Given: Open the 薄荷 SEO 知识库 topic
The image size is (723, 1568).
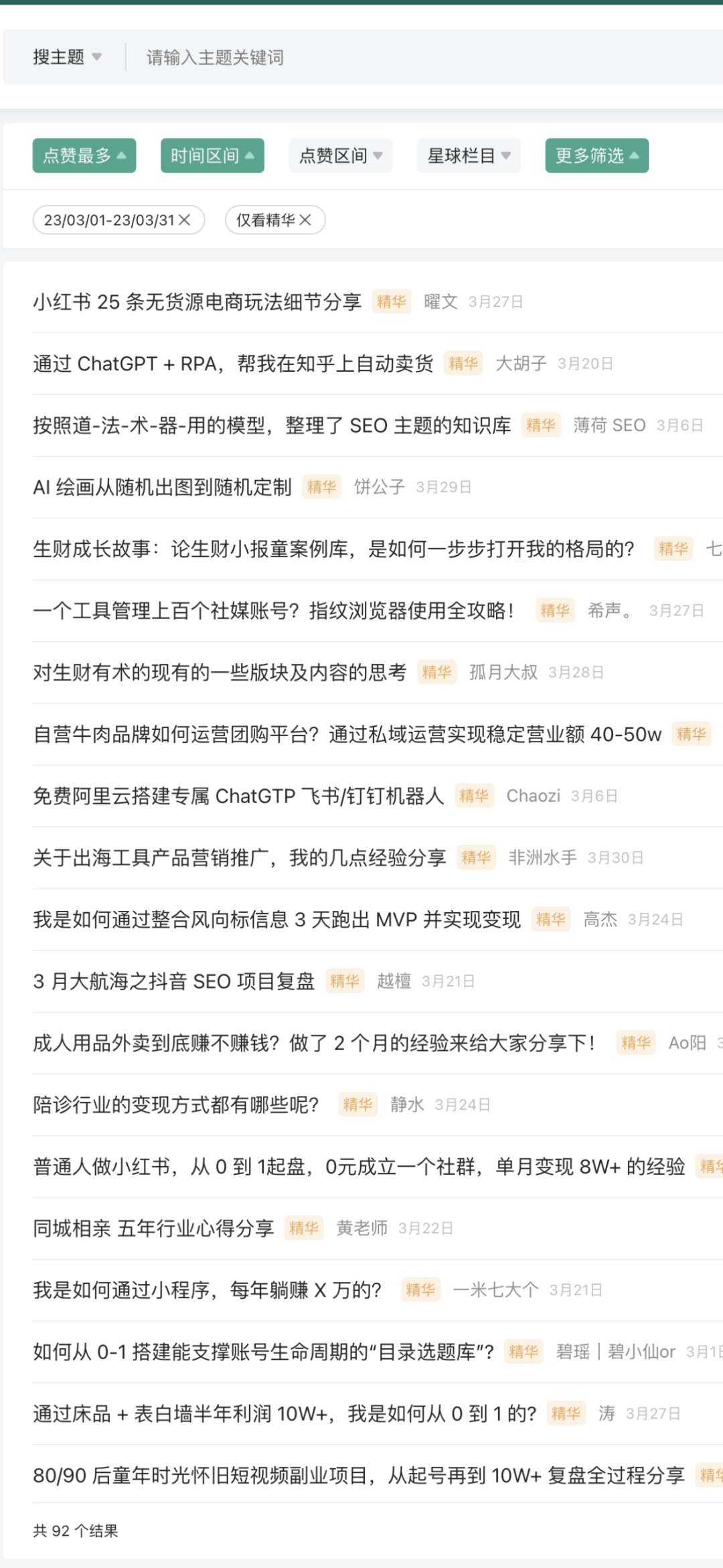Looking at the screenshot, I should pyautogui.click(x=272, y=425).
